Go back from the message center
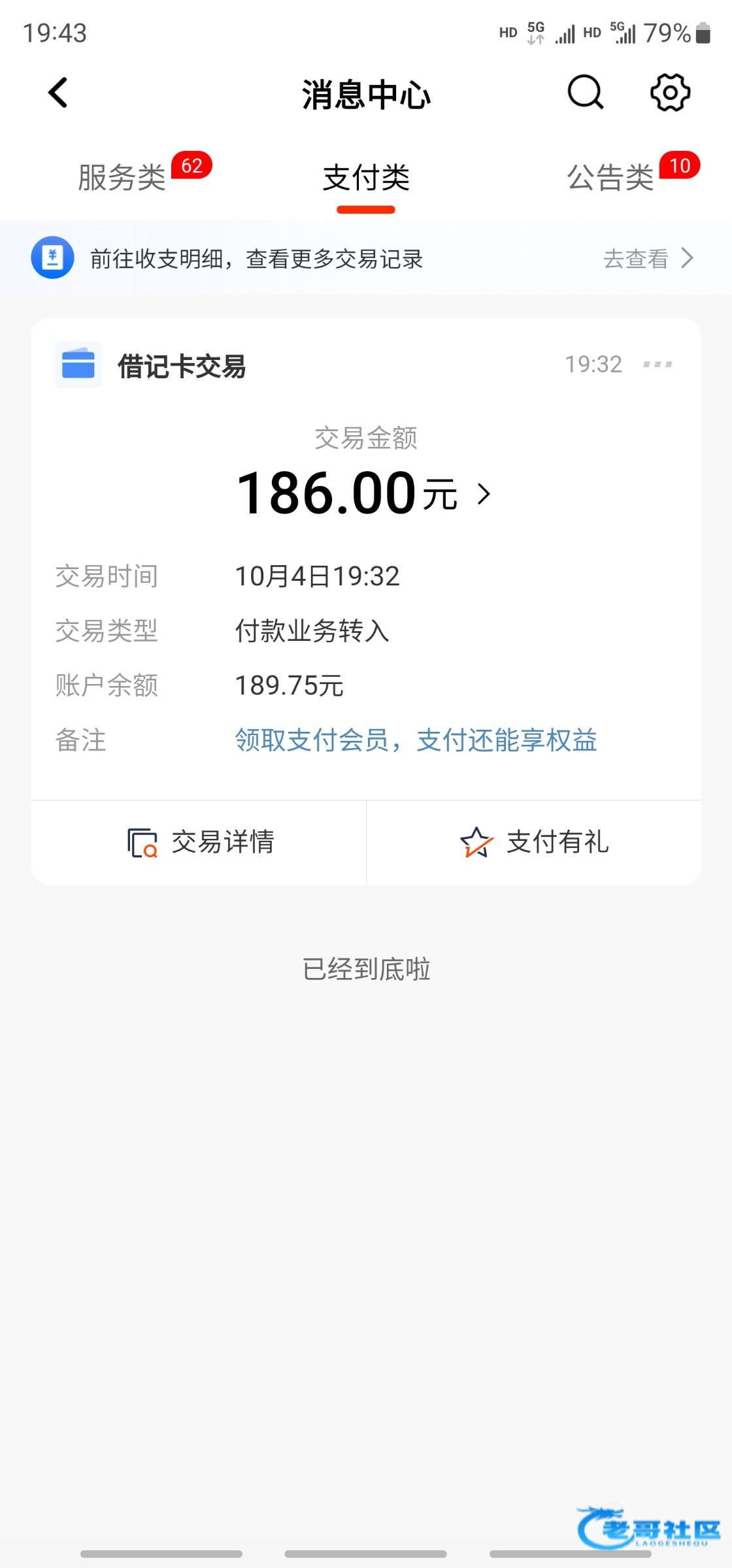 pyautogui.click(x=58, y=93)
